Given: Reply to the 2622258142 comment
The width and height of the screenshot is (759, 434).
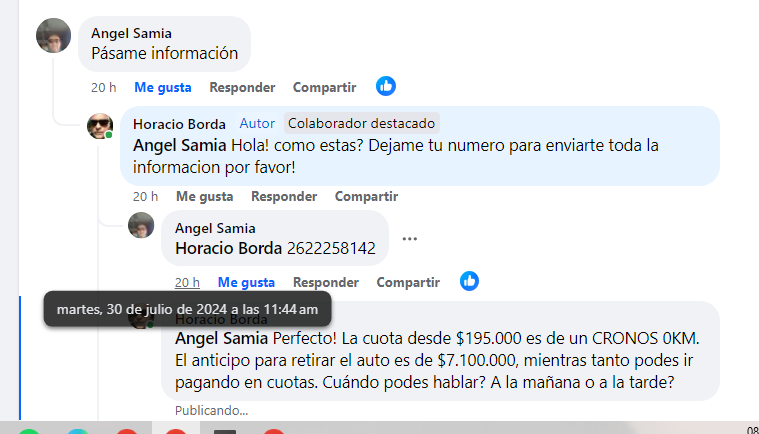Looking at the screenshot, I should [326, 282].
